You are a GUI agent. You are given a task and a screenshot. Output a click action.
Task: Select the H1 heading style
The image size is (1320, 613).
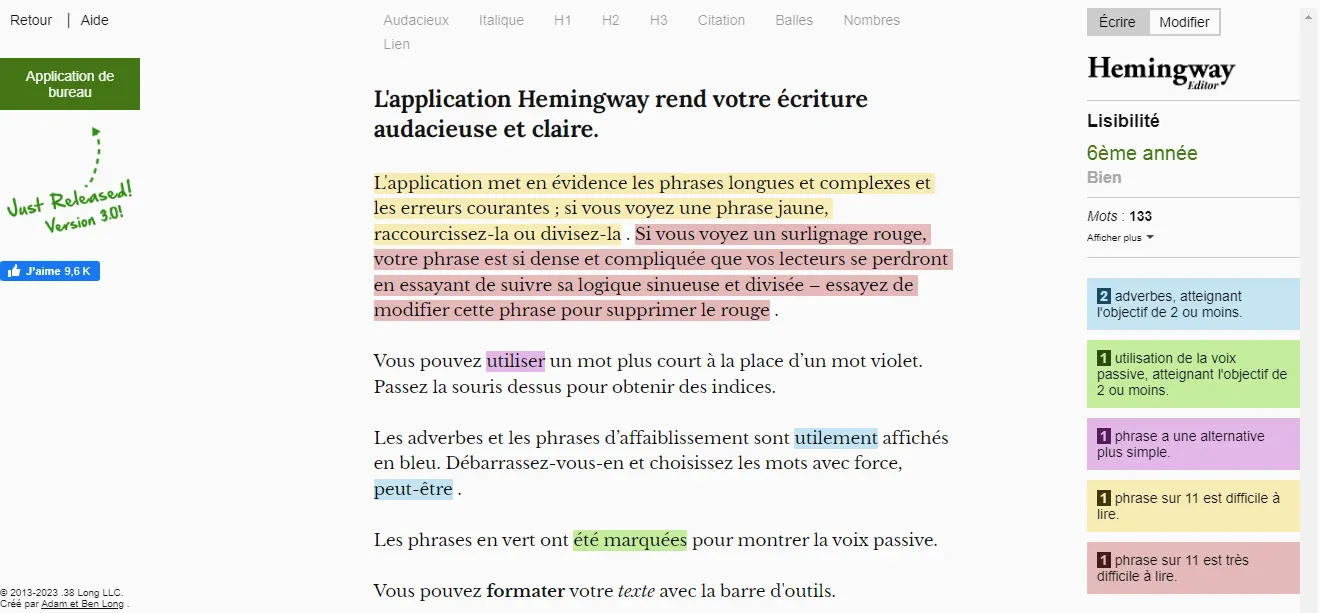[x=563, y=20]
